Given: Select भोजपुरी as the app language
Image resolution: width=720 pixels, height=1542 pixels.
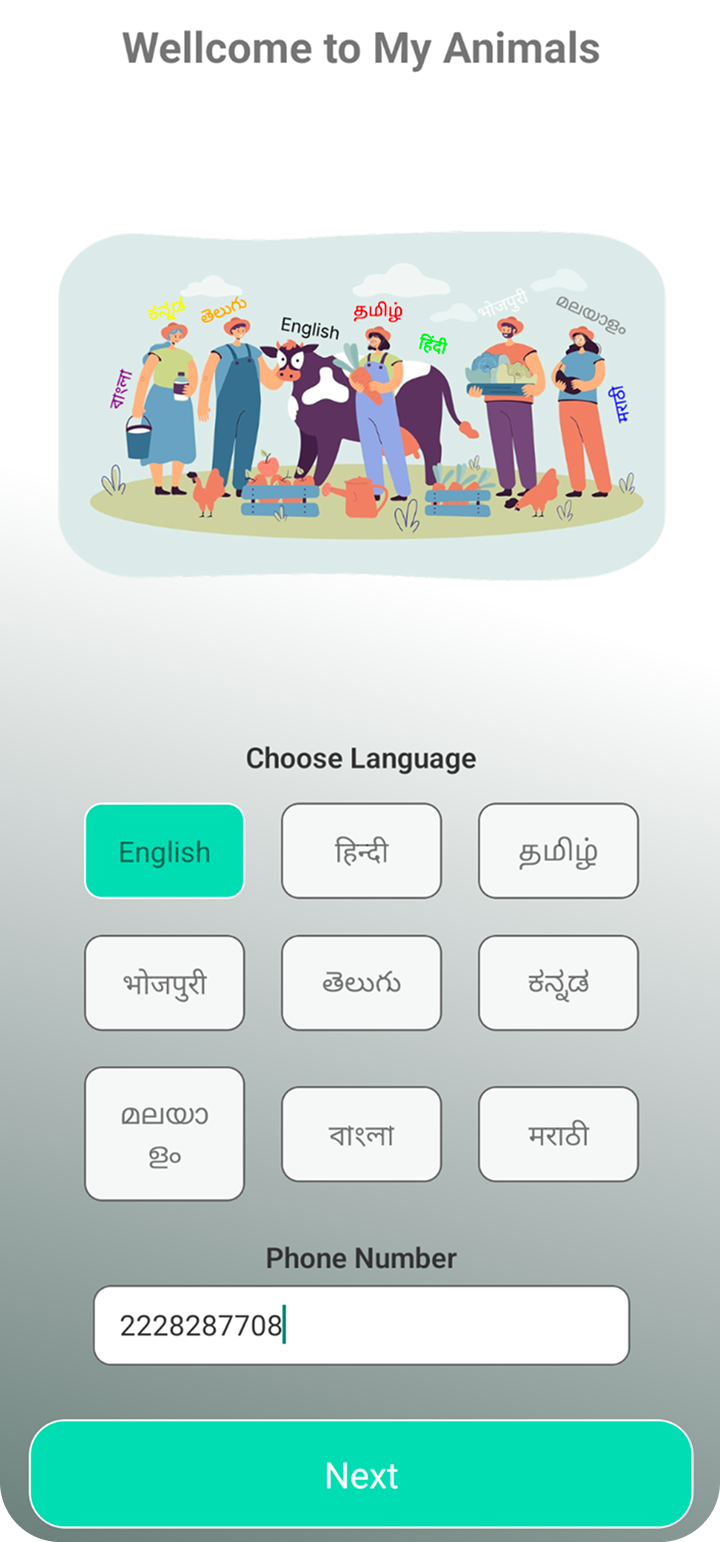Looking at the screenshot, I should [164, 983].
